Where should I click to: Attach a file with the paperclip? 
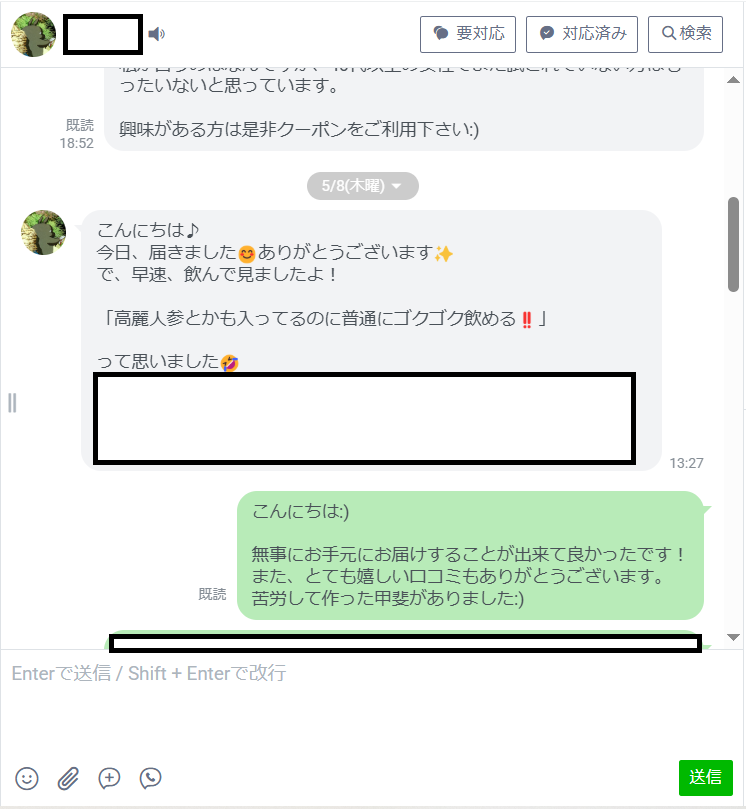coord(68,777)
